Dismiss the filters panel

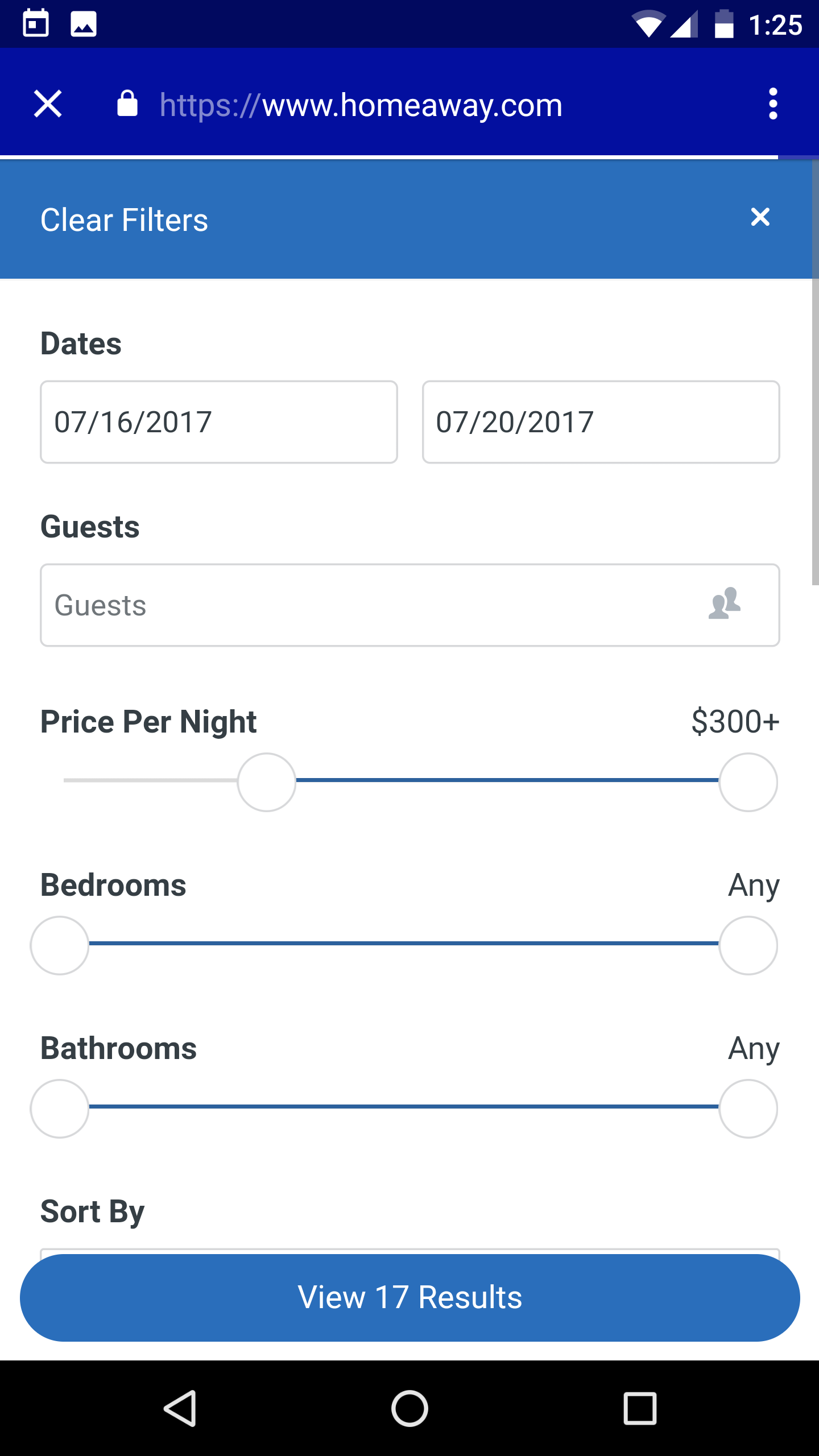pyautogui.click(x=760, y=217)
